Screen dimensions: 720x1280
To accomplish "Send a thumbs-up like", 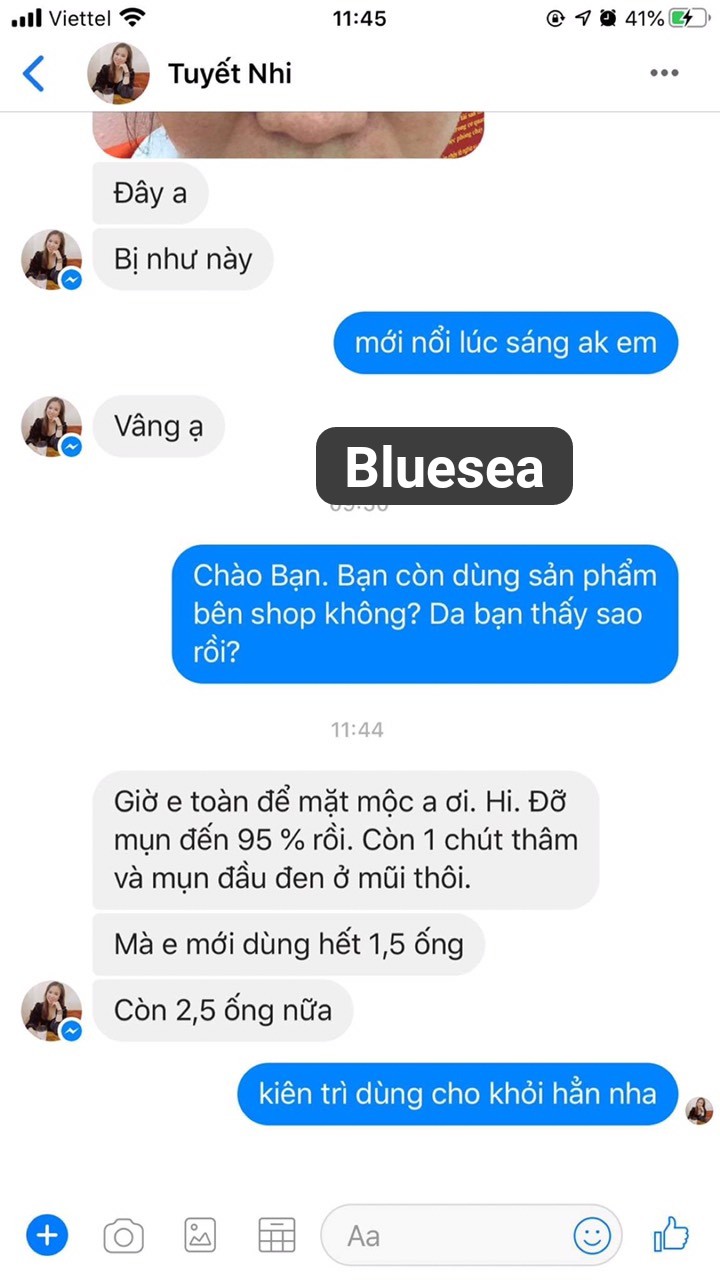I will pos(672,1236).
